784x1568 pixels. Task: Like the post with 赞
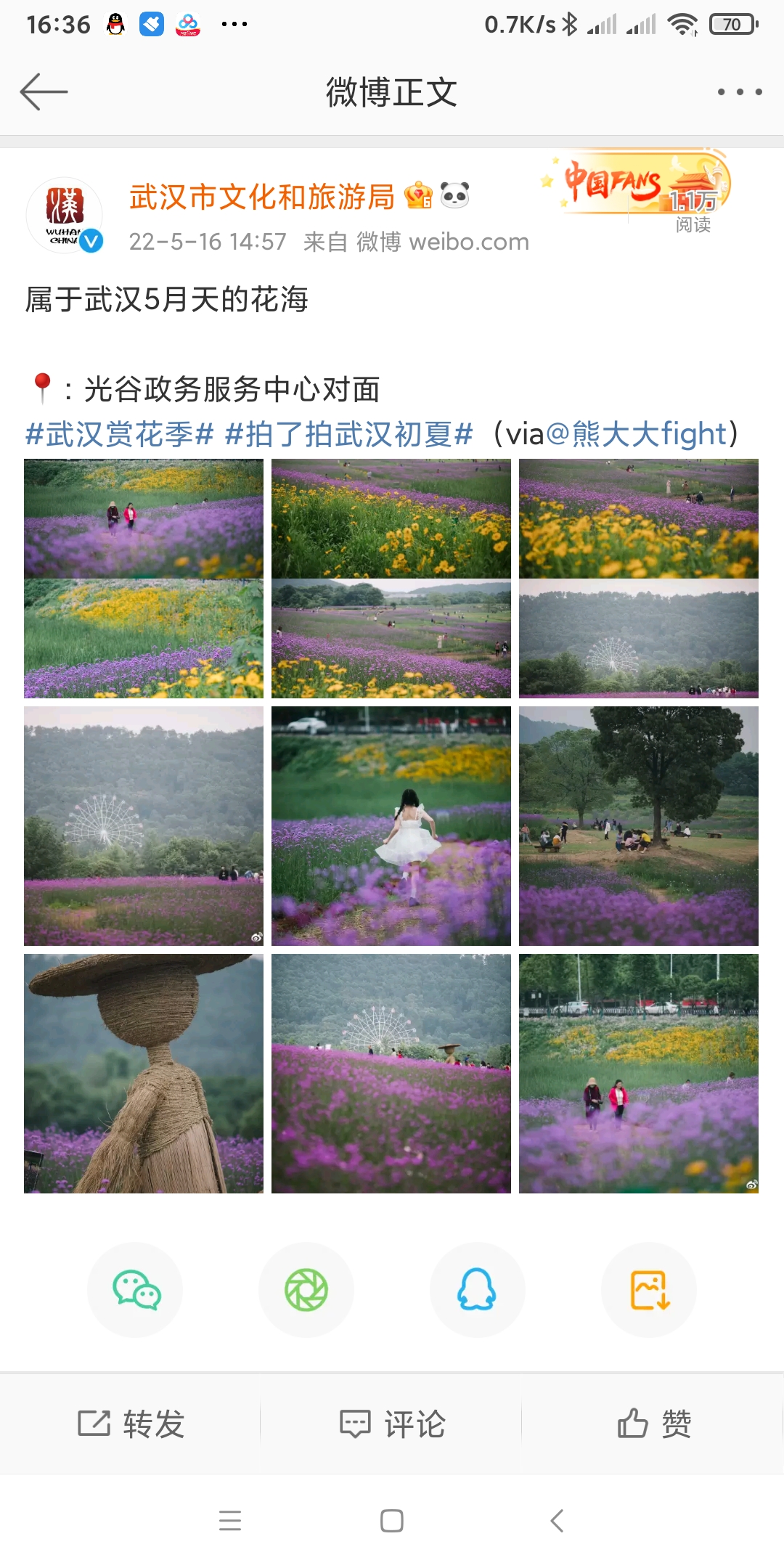tap(653, 1424)
